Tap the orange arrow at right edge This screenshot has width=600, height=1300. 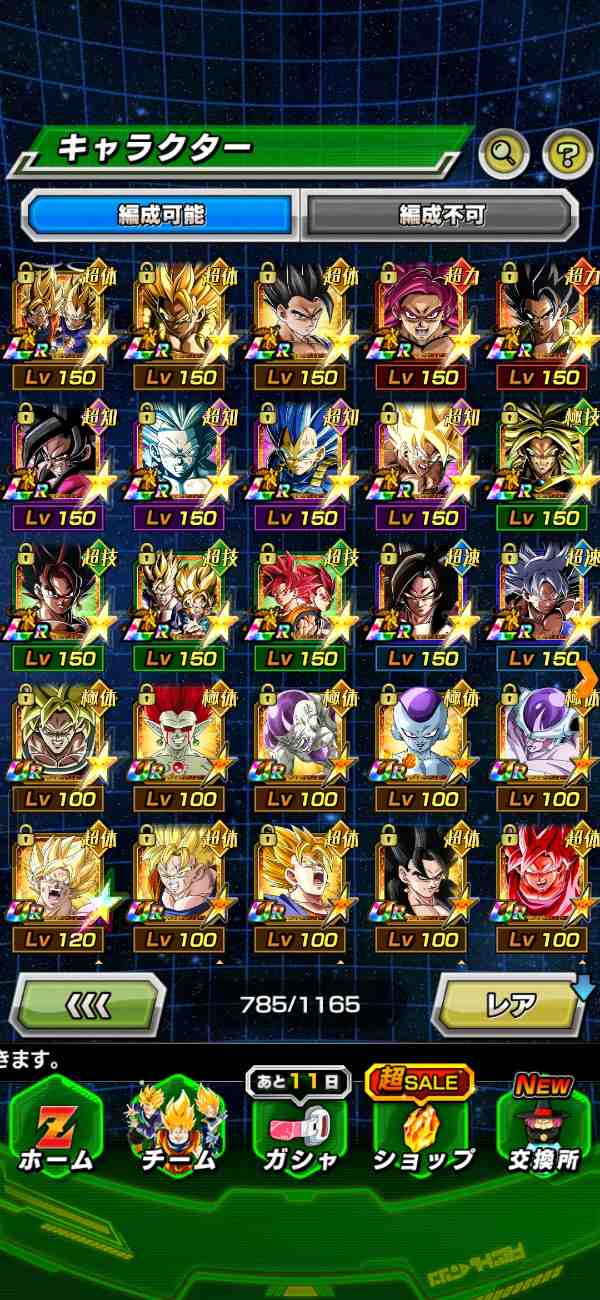tap(588, 676)
